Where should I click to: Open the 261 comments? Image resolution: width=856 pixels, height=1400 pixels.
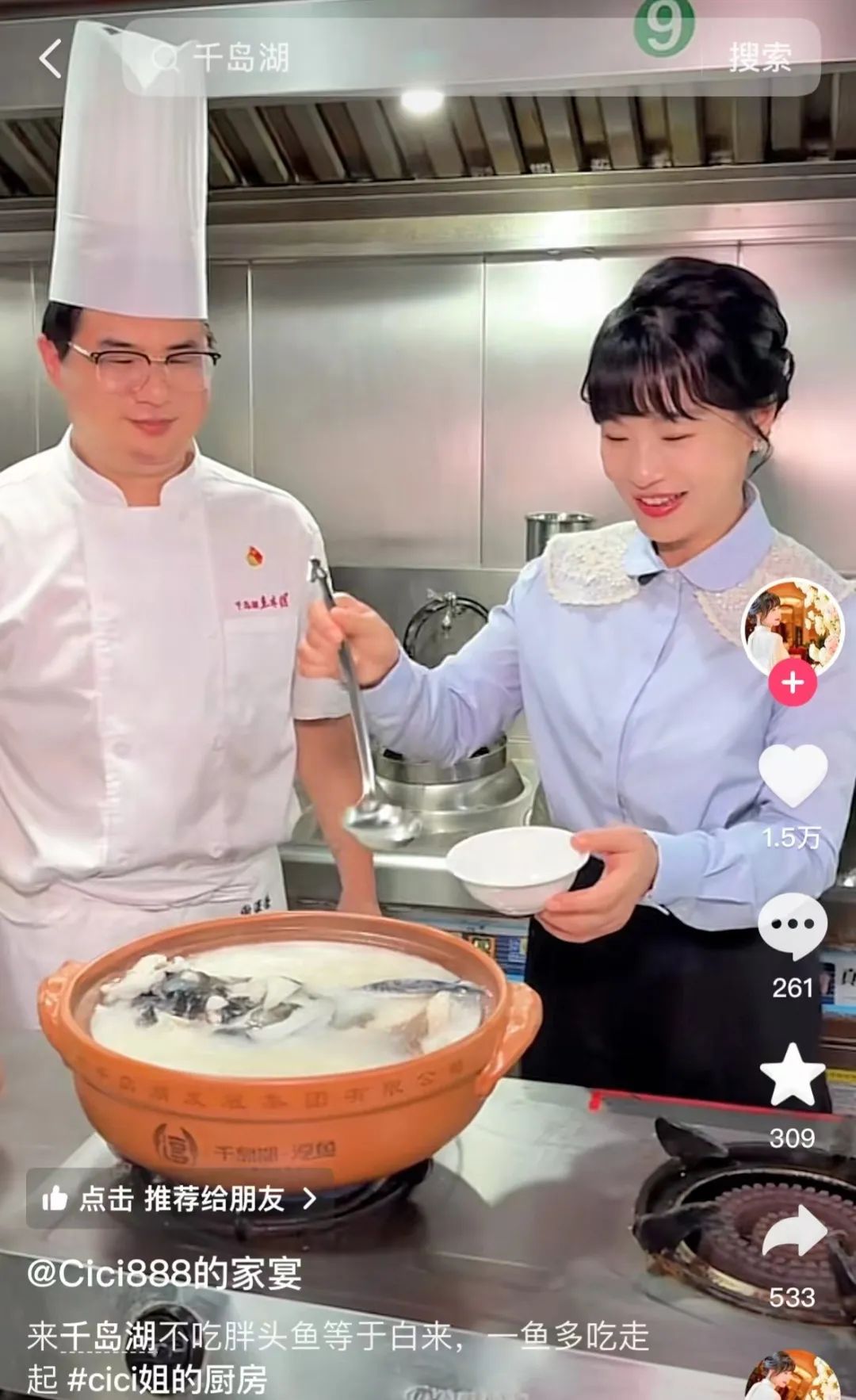coord(793,925)
